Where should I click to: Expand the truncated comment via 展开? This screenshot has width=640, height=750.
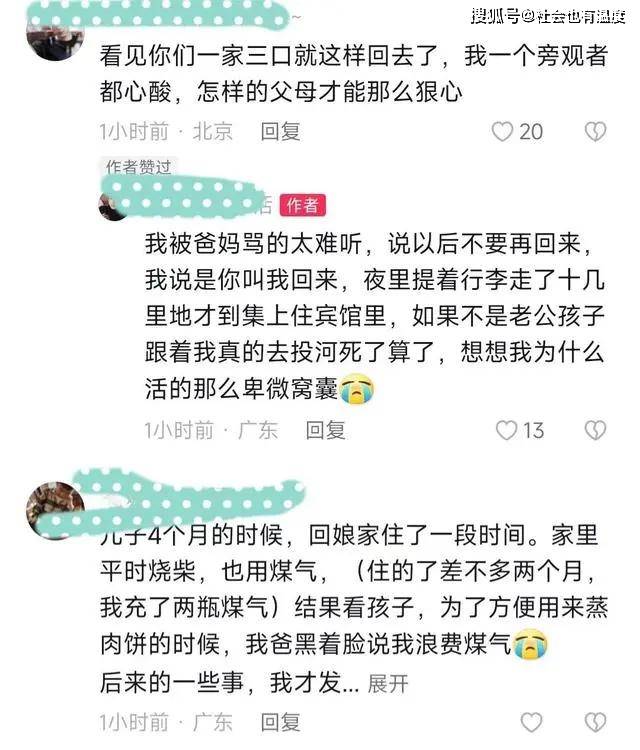coord(388,684)
